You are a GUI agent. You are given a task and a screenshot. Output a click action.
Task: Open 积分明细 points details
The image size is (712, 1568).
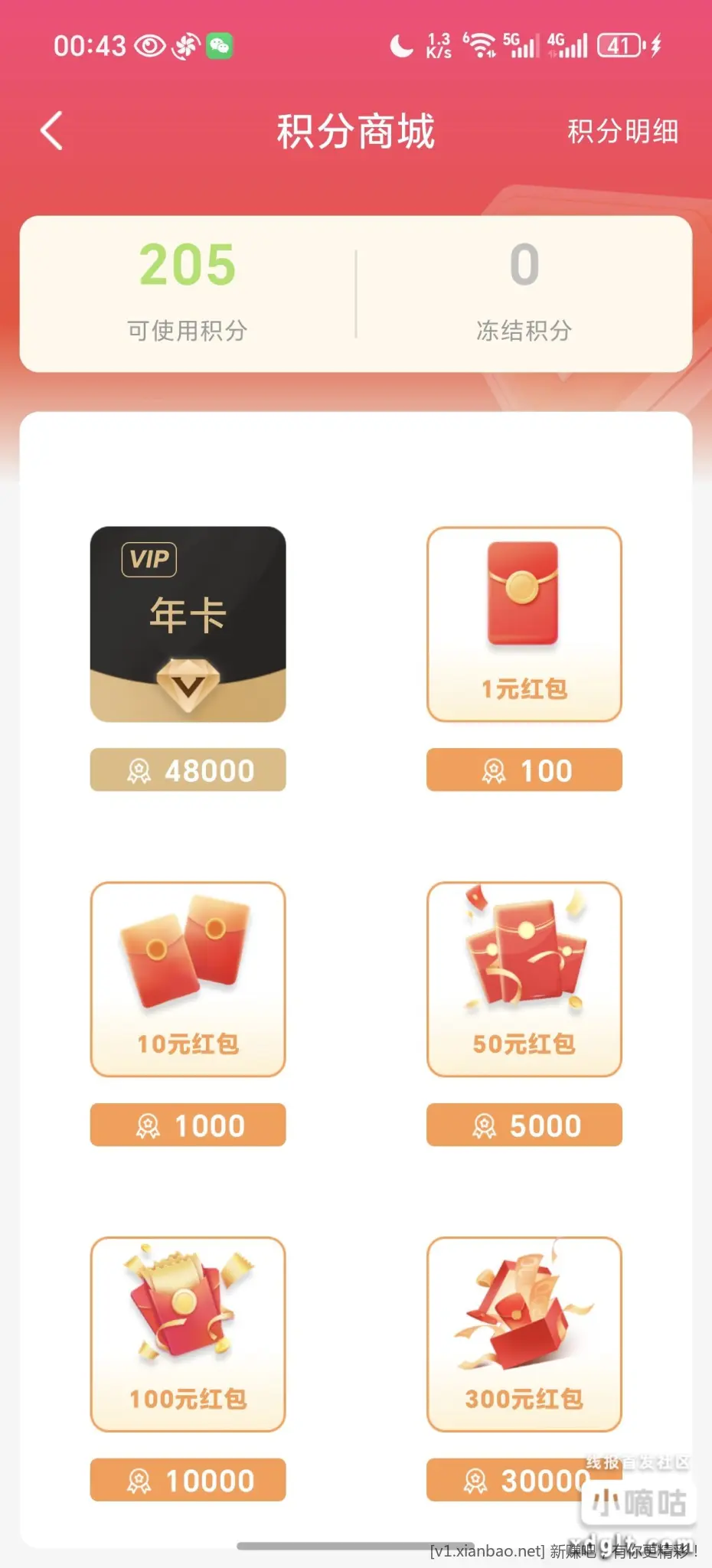point(622,132)
